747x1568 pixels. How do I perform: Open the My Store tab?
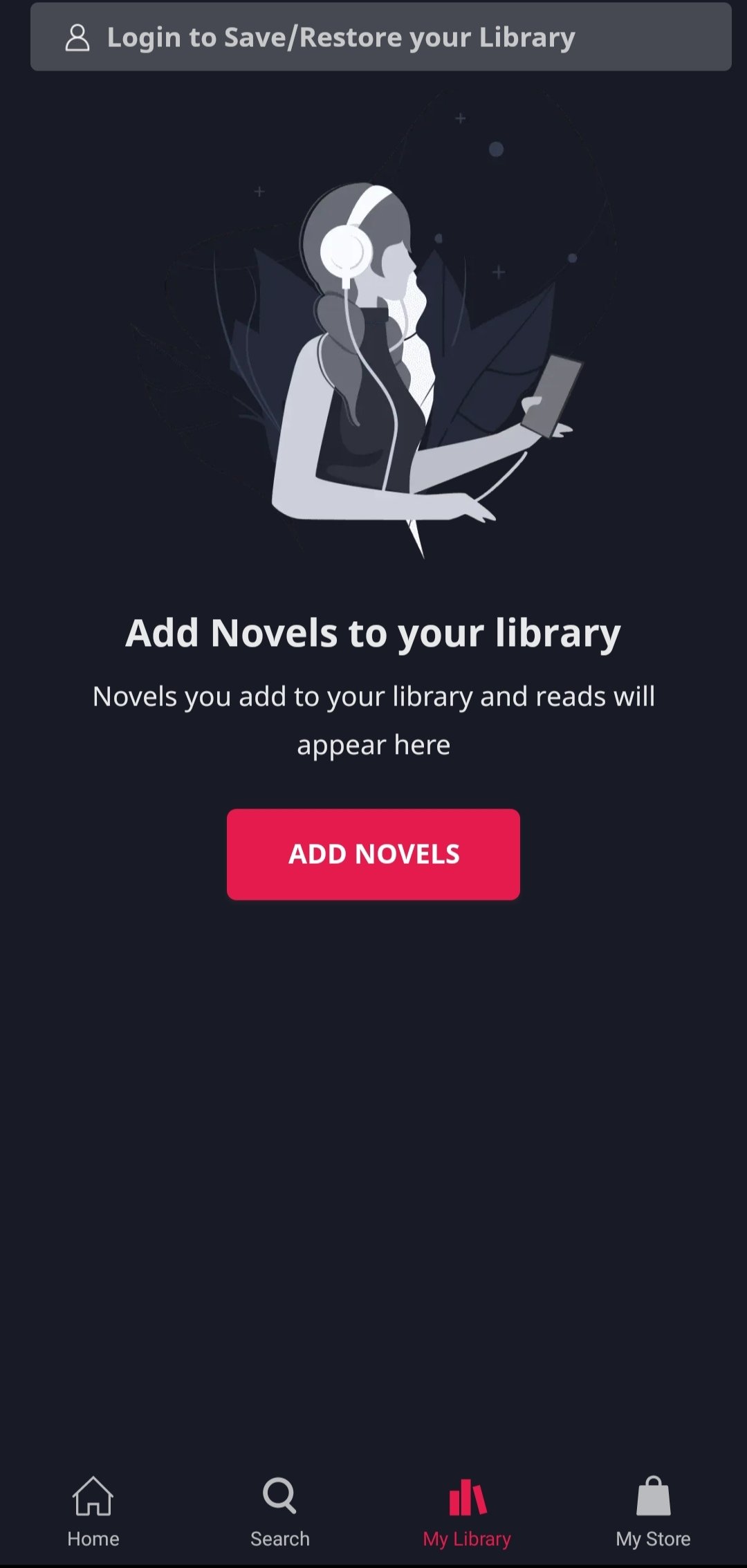pos(654,1511)
